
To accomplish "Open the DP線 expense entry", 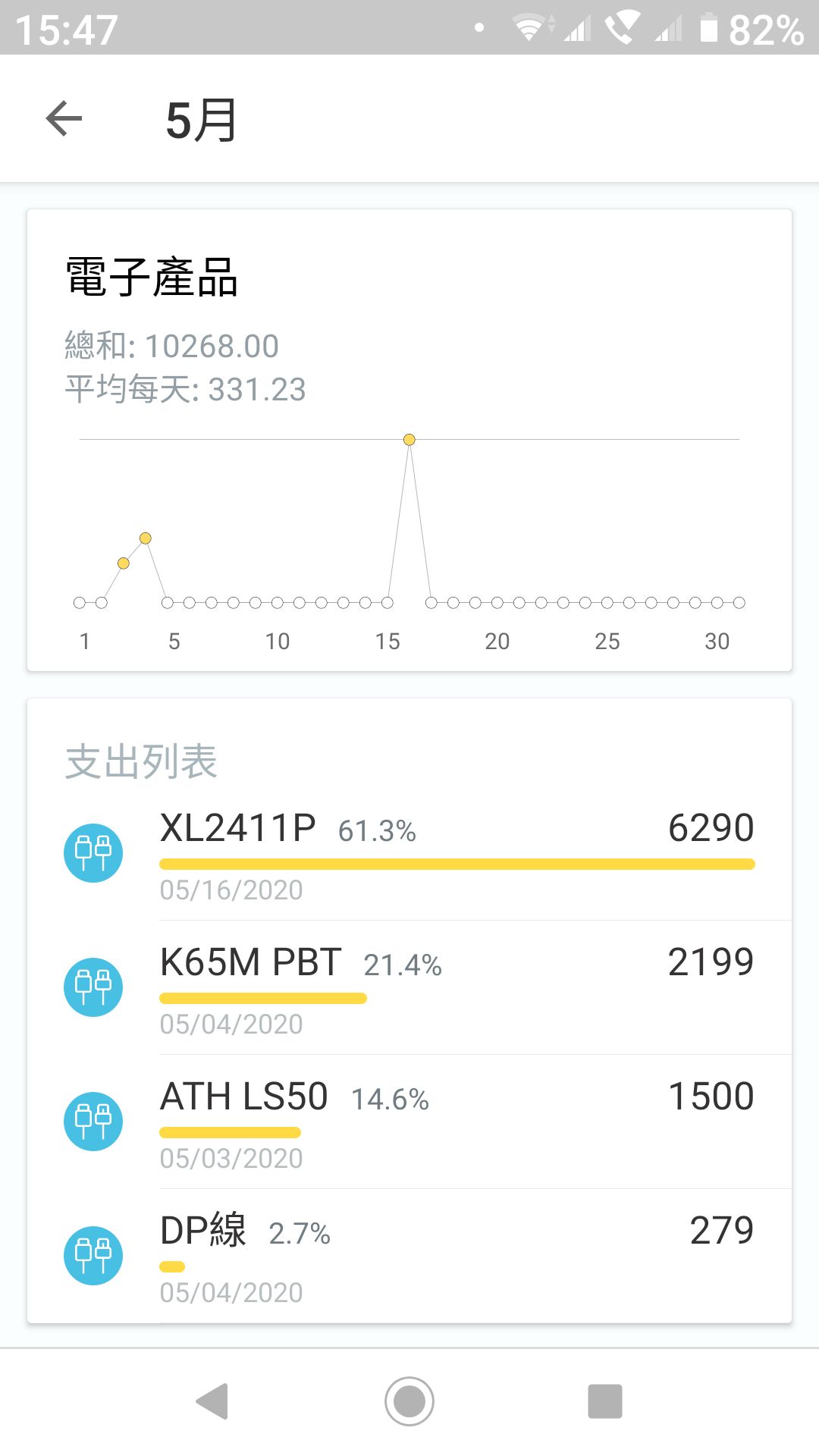I will point(409,1256).
